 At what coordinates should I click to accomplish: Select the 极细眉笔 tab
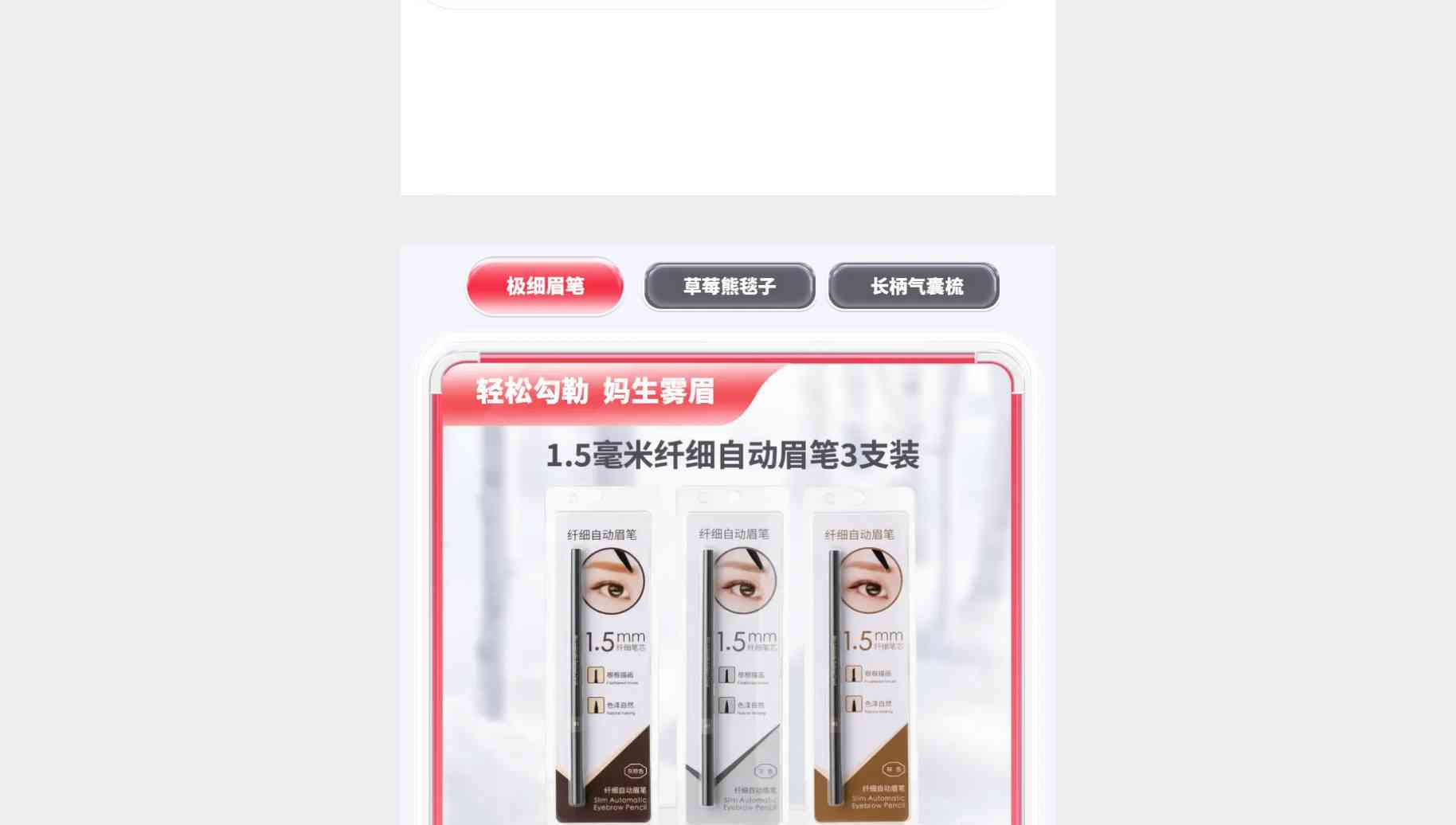tap(545, 286)
